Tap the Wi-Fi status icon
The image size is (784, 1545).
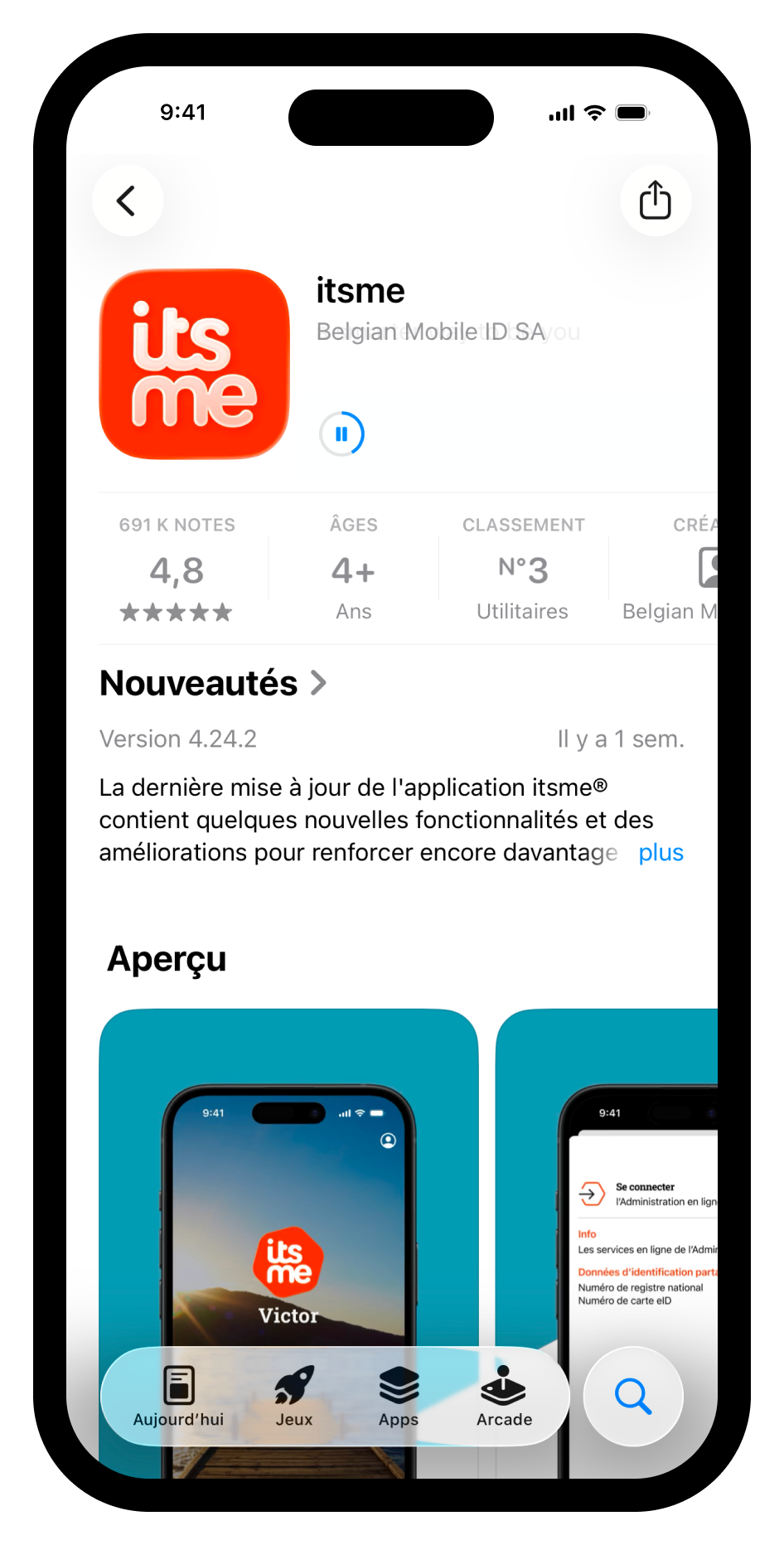click(593, 113)
